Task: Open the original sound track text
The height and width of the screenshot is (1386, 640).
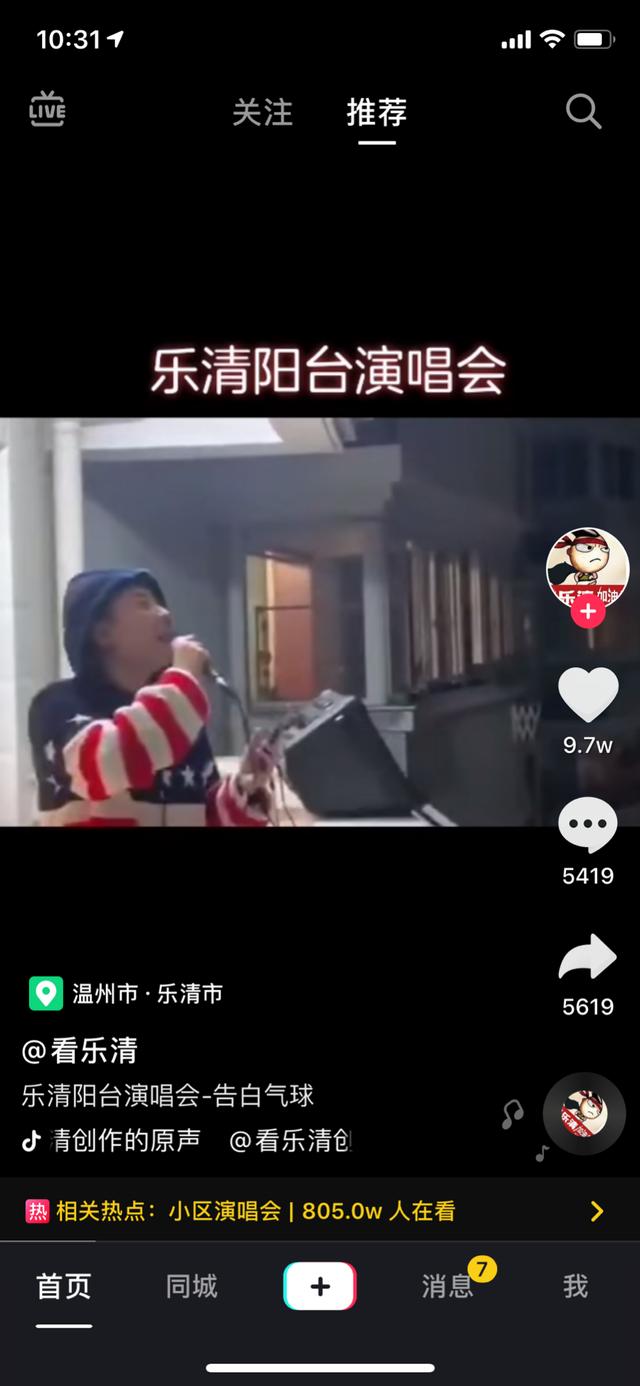Action: tap(187, 1140)
